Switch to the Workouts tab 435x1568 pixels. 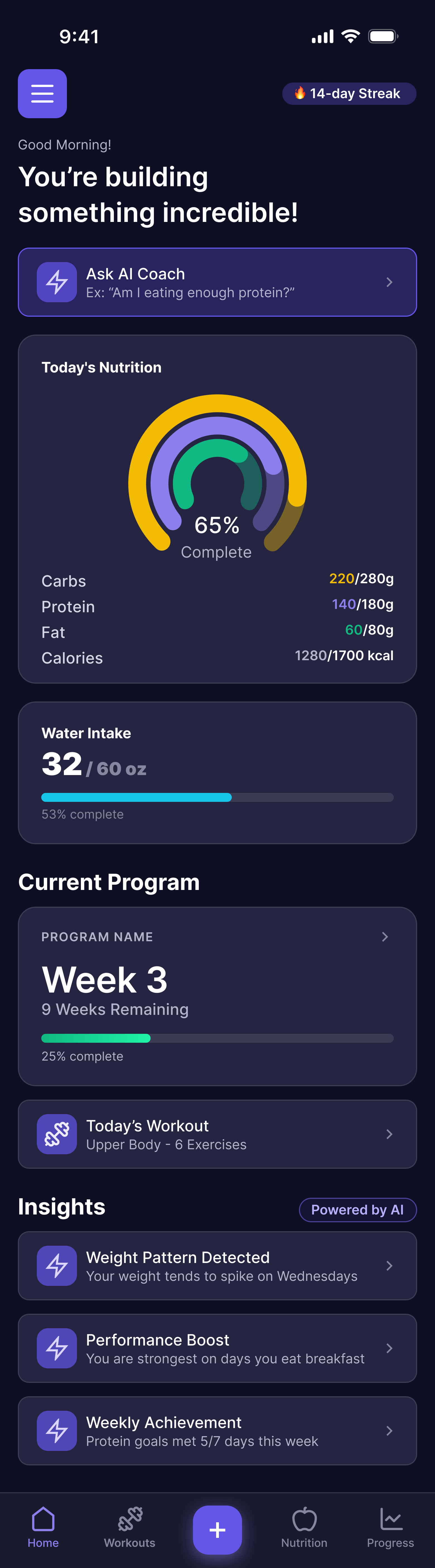pos(130,1527)
